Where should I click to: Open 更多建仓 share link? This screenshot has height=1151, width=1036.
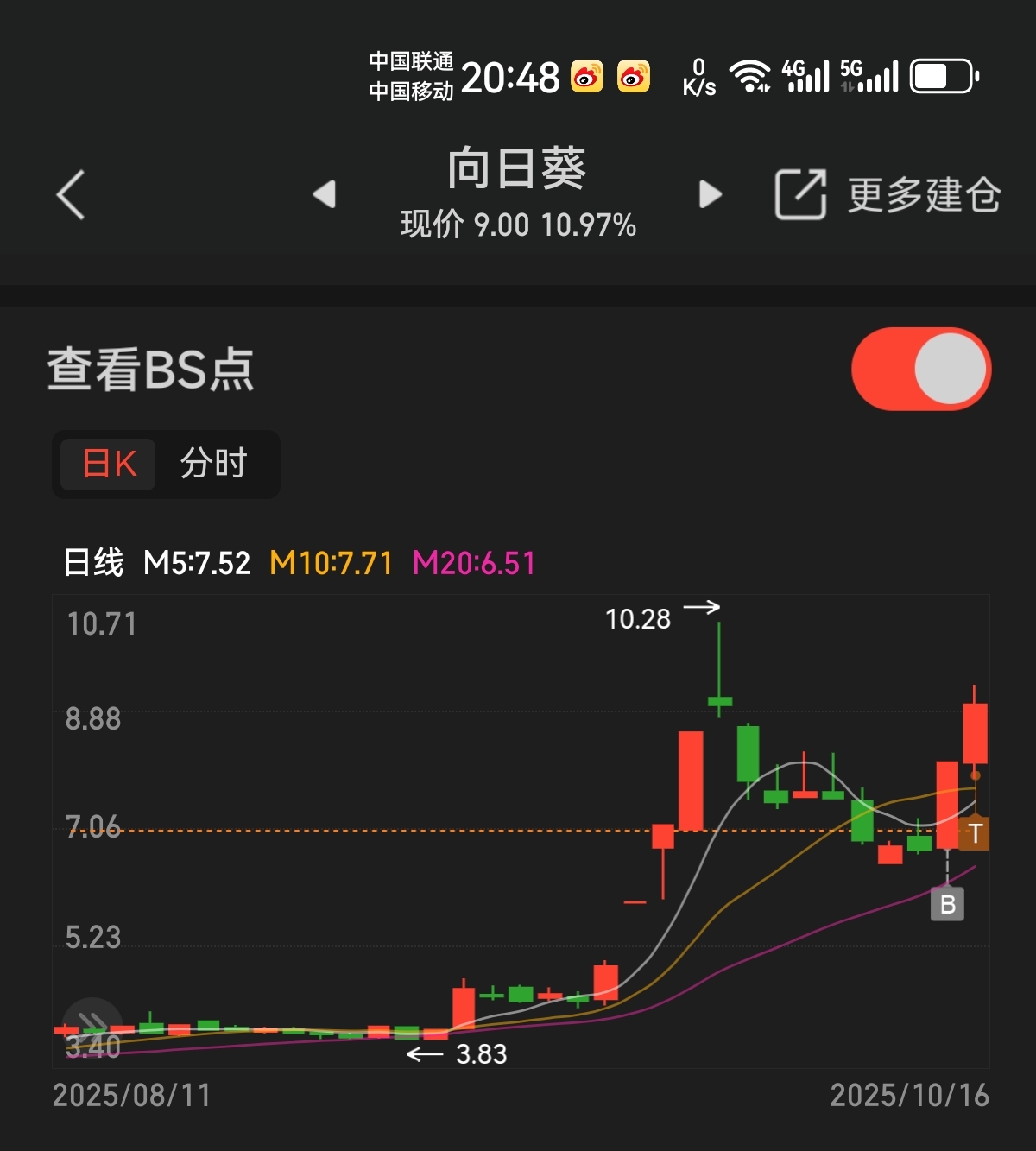[x=888, y=195]
